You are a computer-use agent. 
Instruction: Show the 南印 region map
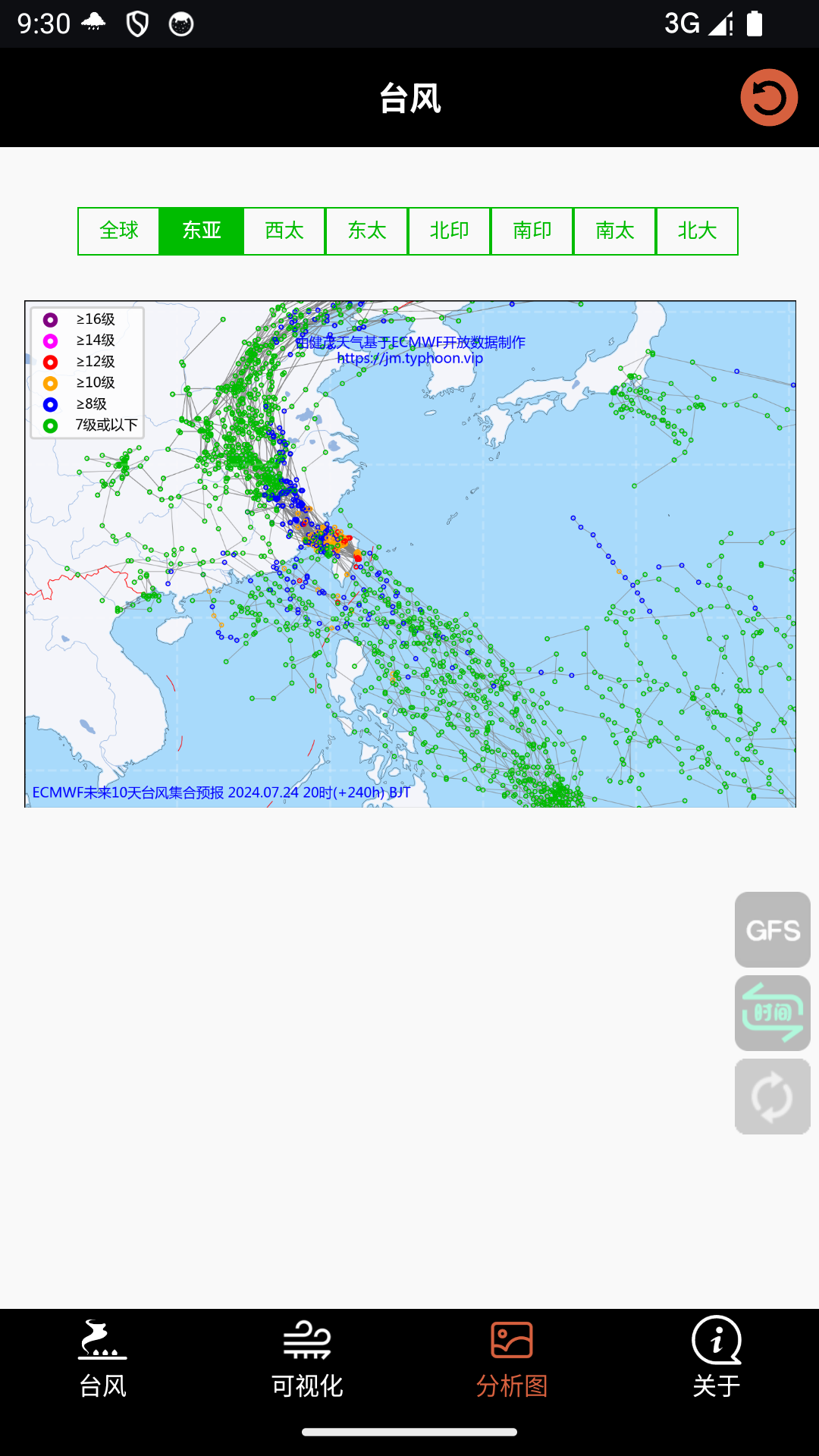click(x=532, y=231)
